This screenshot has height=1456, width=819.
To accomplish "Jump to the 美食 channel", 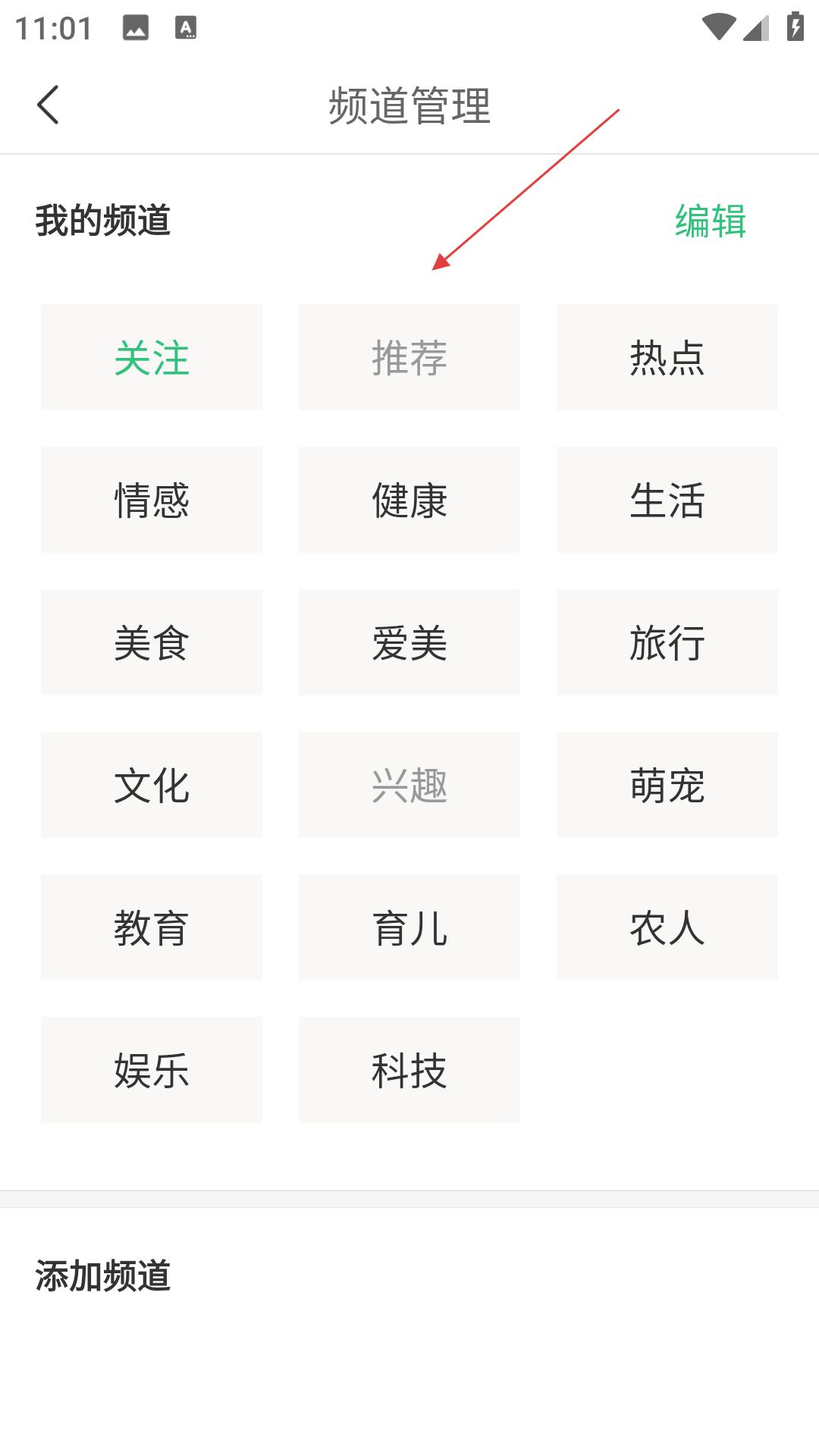I will [x=152, y=642].
